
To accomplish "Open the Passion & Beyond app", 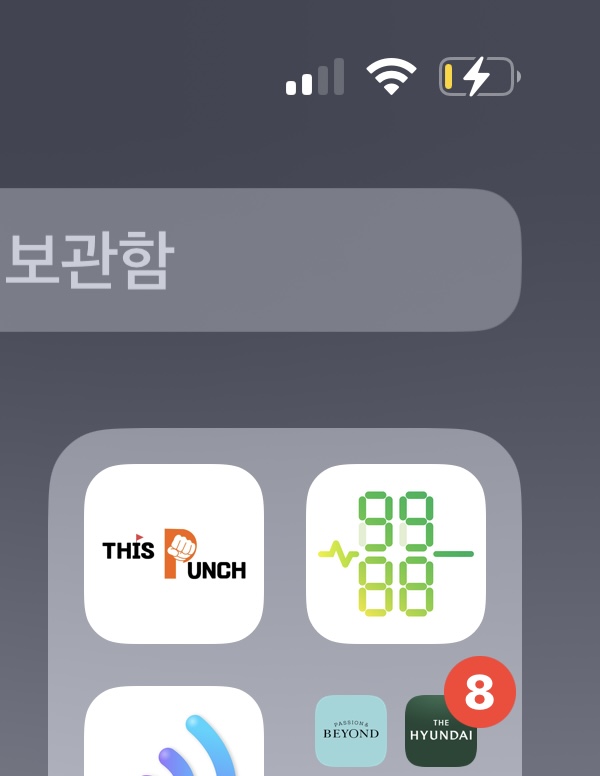I will click(x=351, y=731).
